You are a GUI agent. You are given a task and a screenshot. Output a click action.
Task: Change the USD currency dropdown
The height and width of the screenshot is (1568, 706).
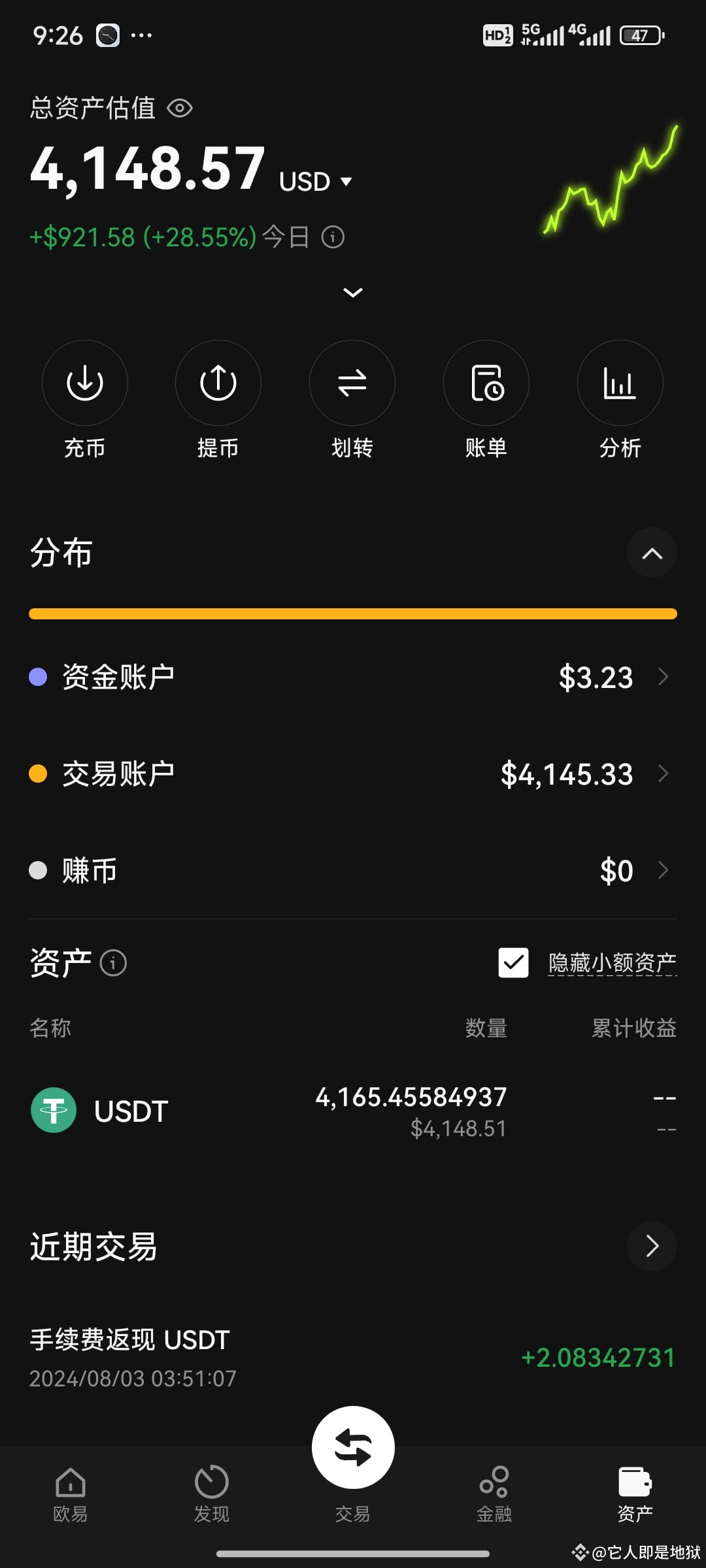[316, 181]
